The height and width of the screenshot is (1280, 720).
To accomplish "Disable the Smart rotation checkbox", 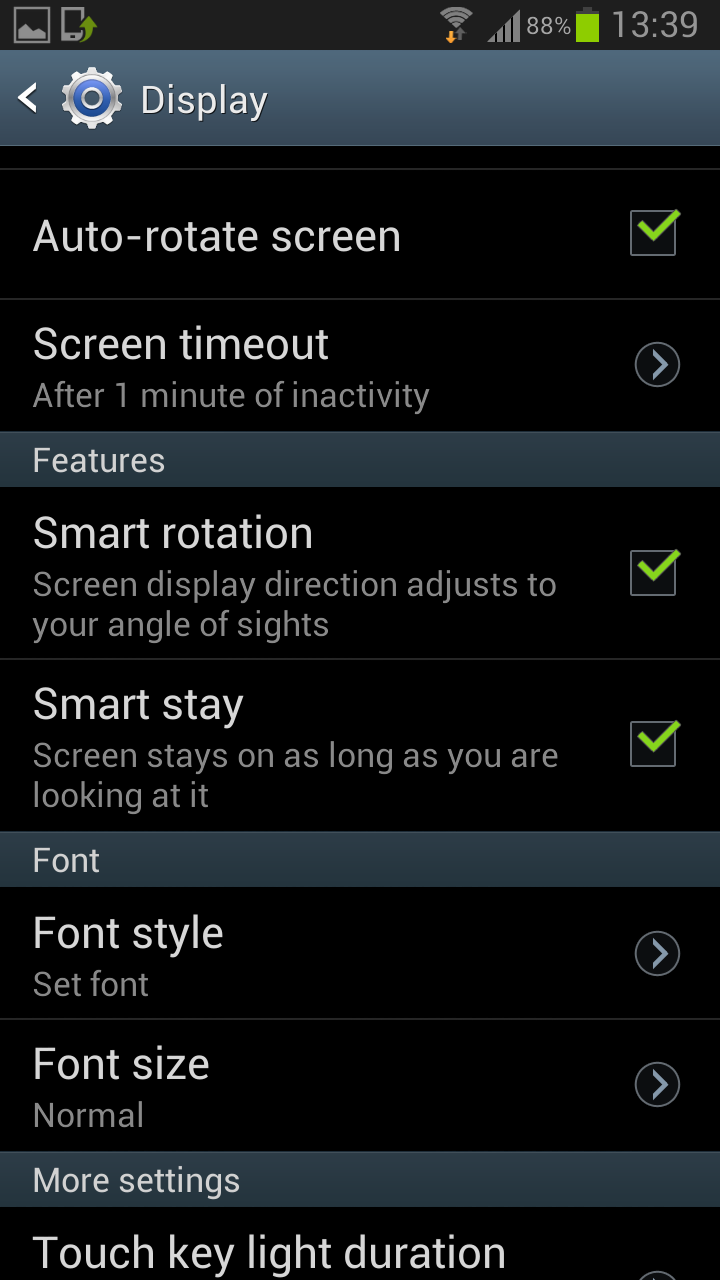I will tap(654, 573).
